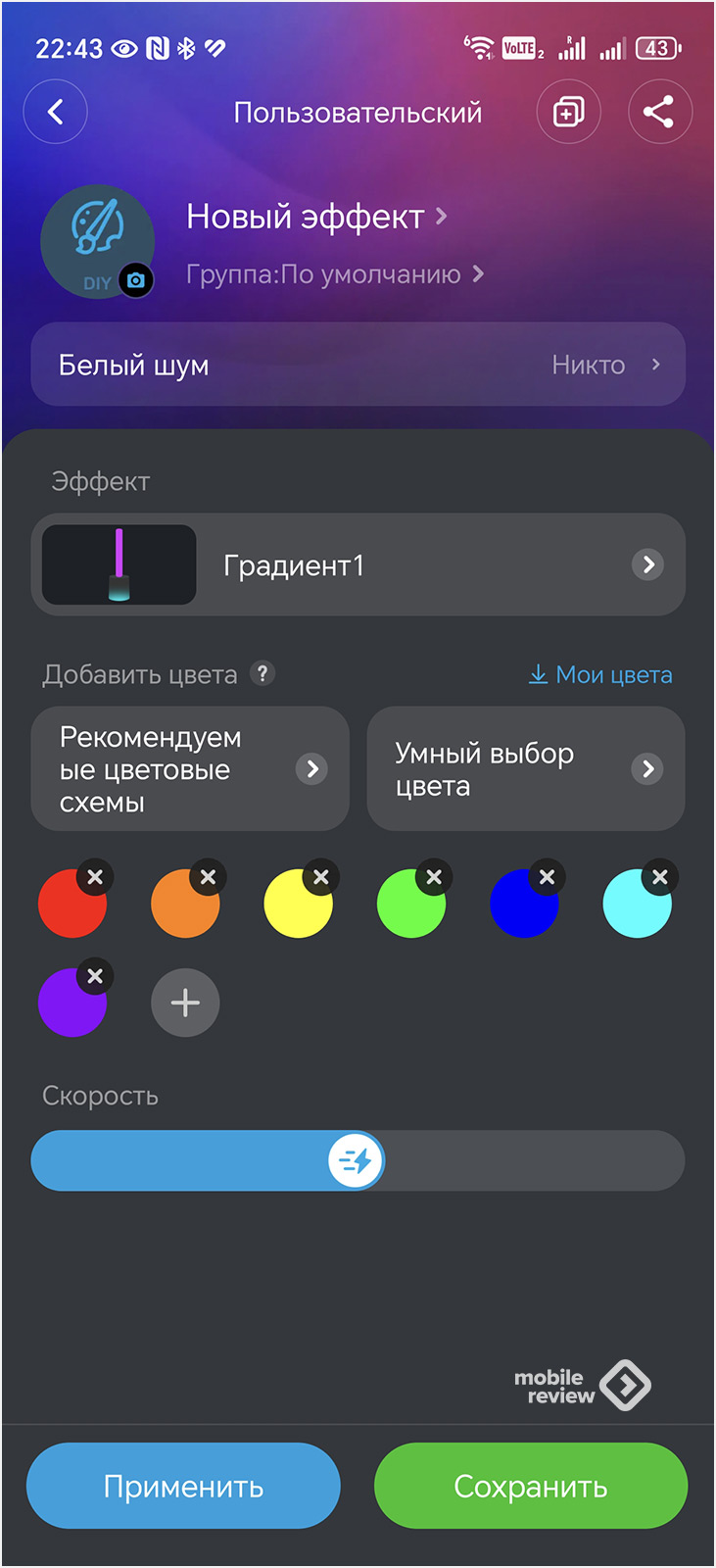Remove the yellow color swatch

coord(321,877)
